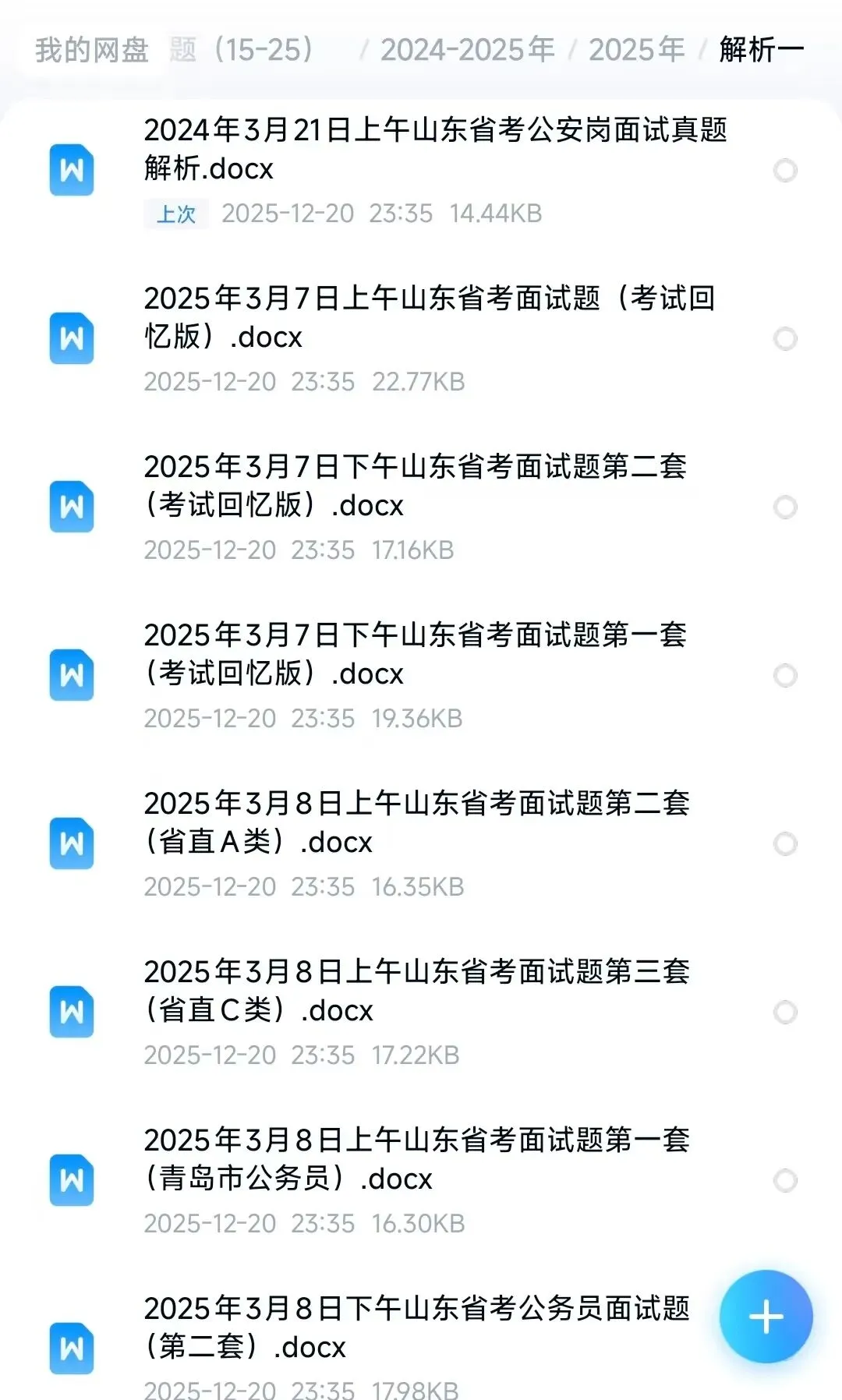Screen dimensions: 842x1400
Task: Tick the circle for 3月7日下午第一套
Action: click(x=785, y=675)
